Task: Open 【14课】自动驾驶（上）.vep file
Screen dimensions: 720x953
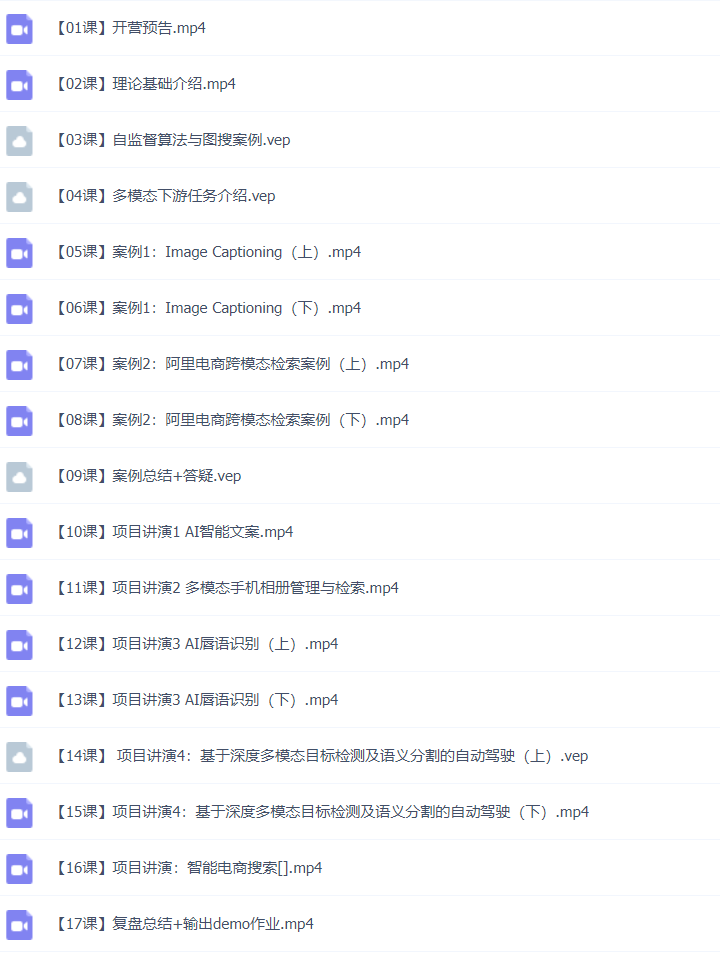Action: click(x=322, y=756)
